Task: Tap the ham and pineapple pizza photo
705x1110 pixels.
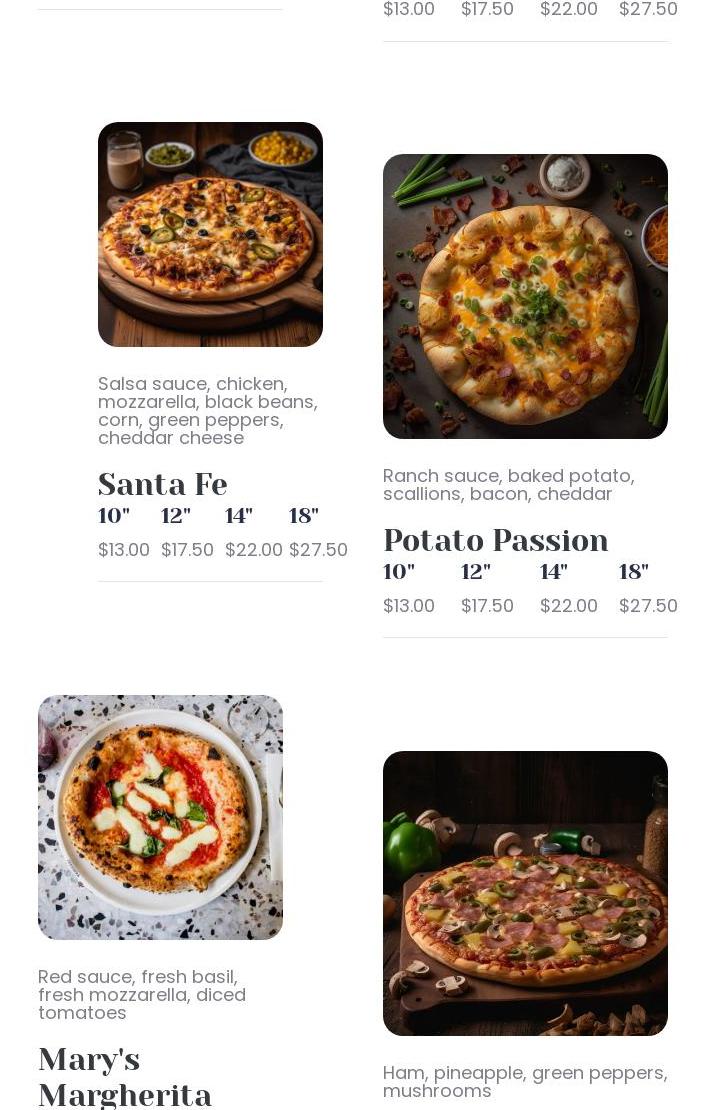Action: [525, 893]
